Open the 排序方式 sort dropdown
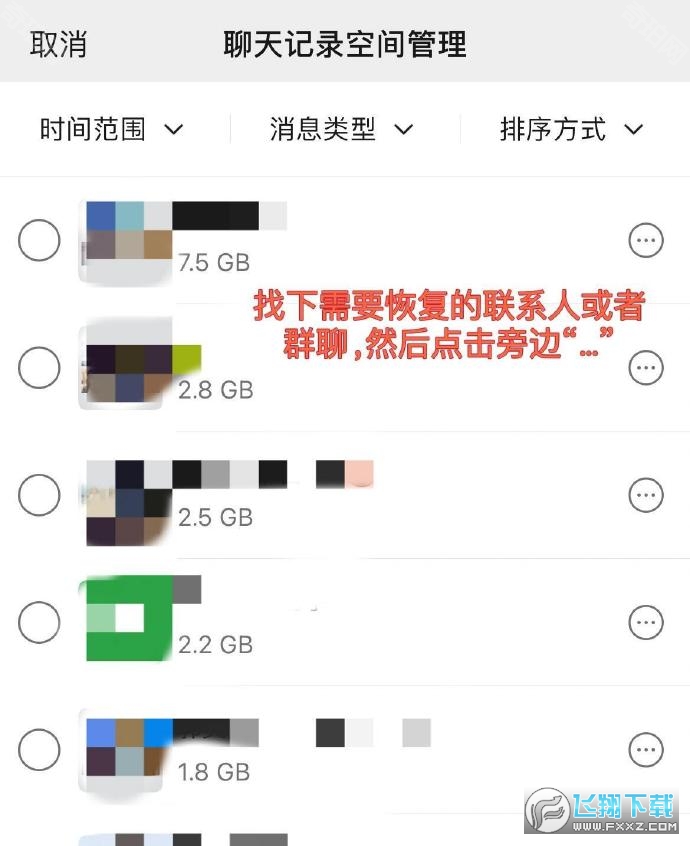The height and width of the screenshot is (846, 690). point(571,129)
